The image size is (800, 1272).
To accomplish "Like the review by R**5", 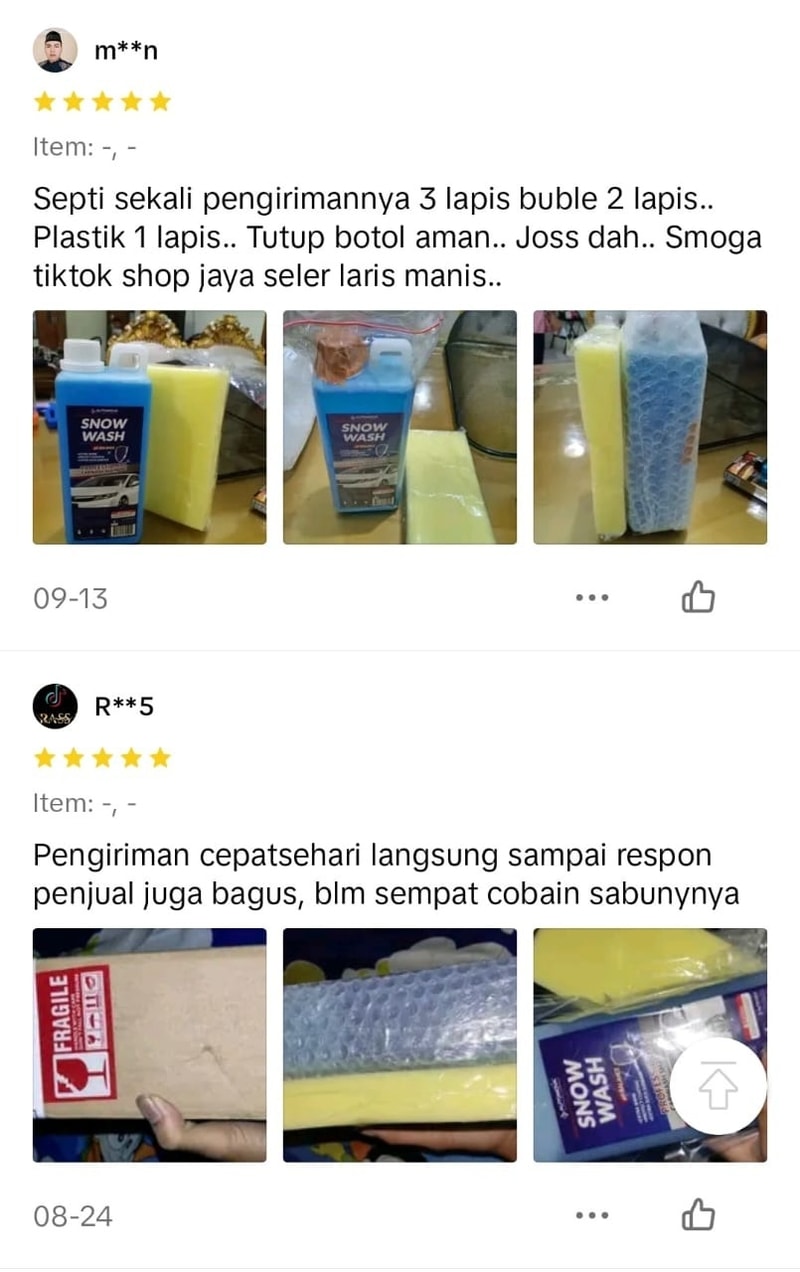I will pos(698,1215).
